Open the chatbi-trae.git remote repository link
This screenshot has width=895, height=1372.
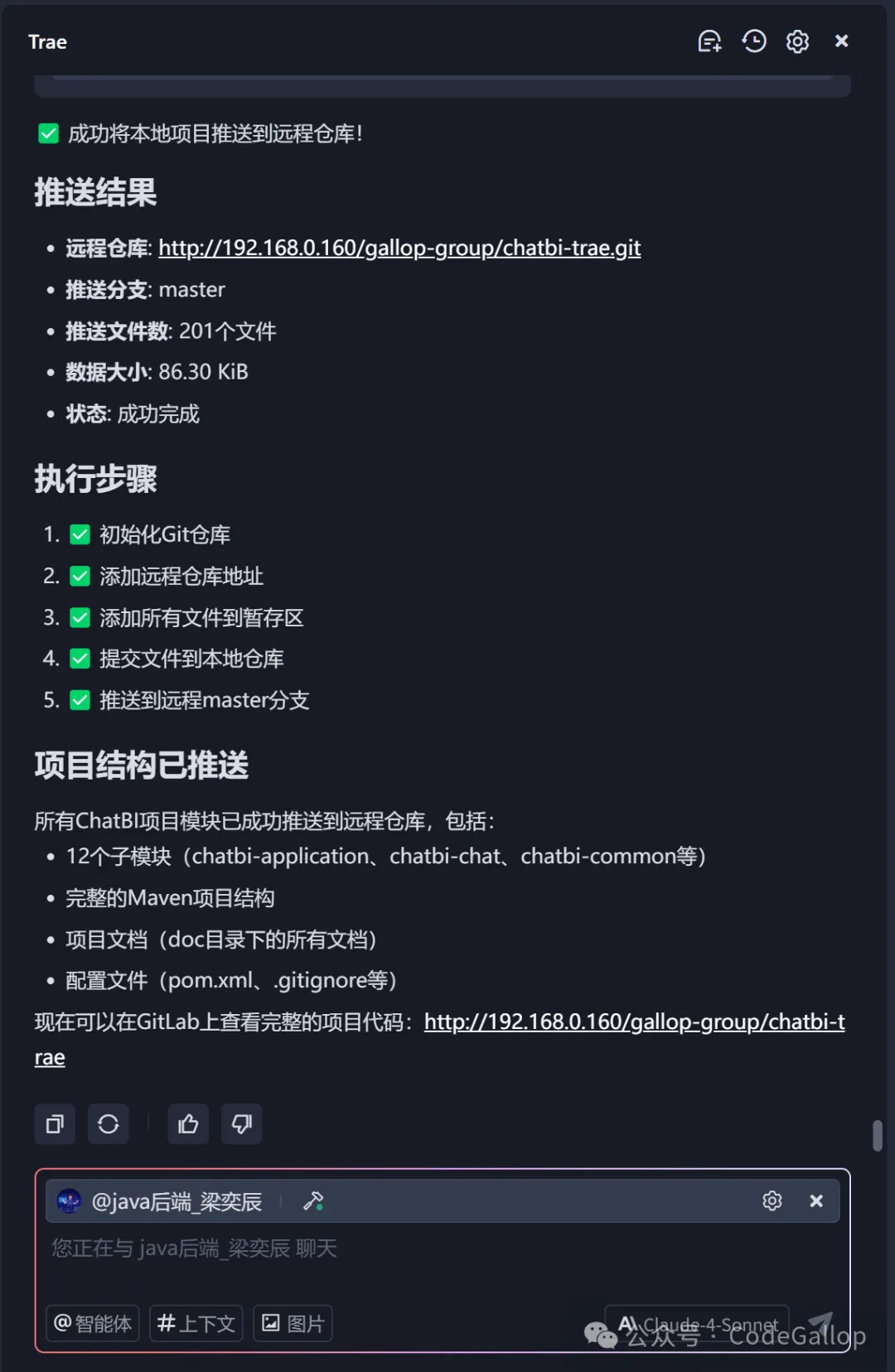(399, 248)
